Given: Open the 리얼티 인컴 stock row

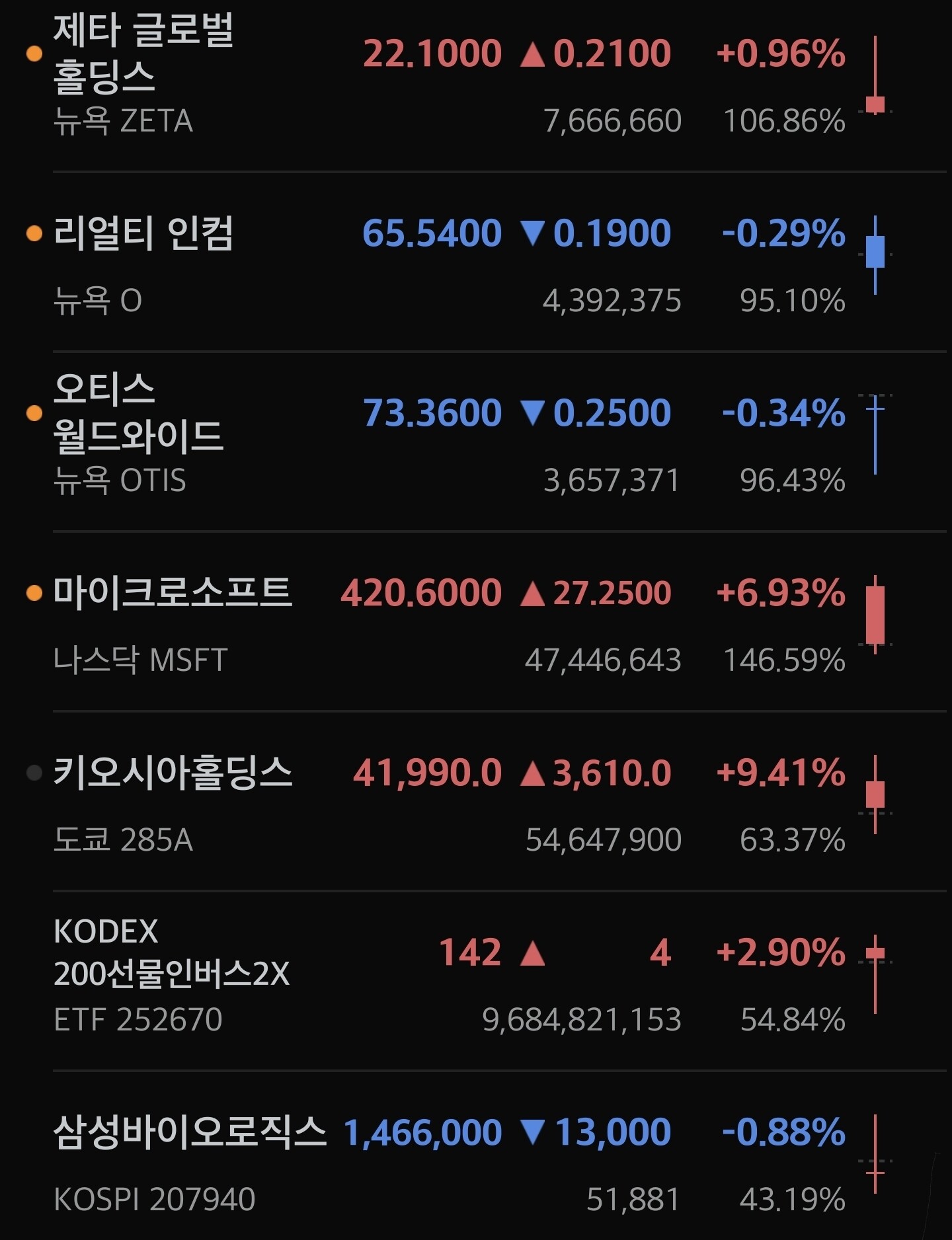Looking at the screenshot, I should [x=476, y=262].
